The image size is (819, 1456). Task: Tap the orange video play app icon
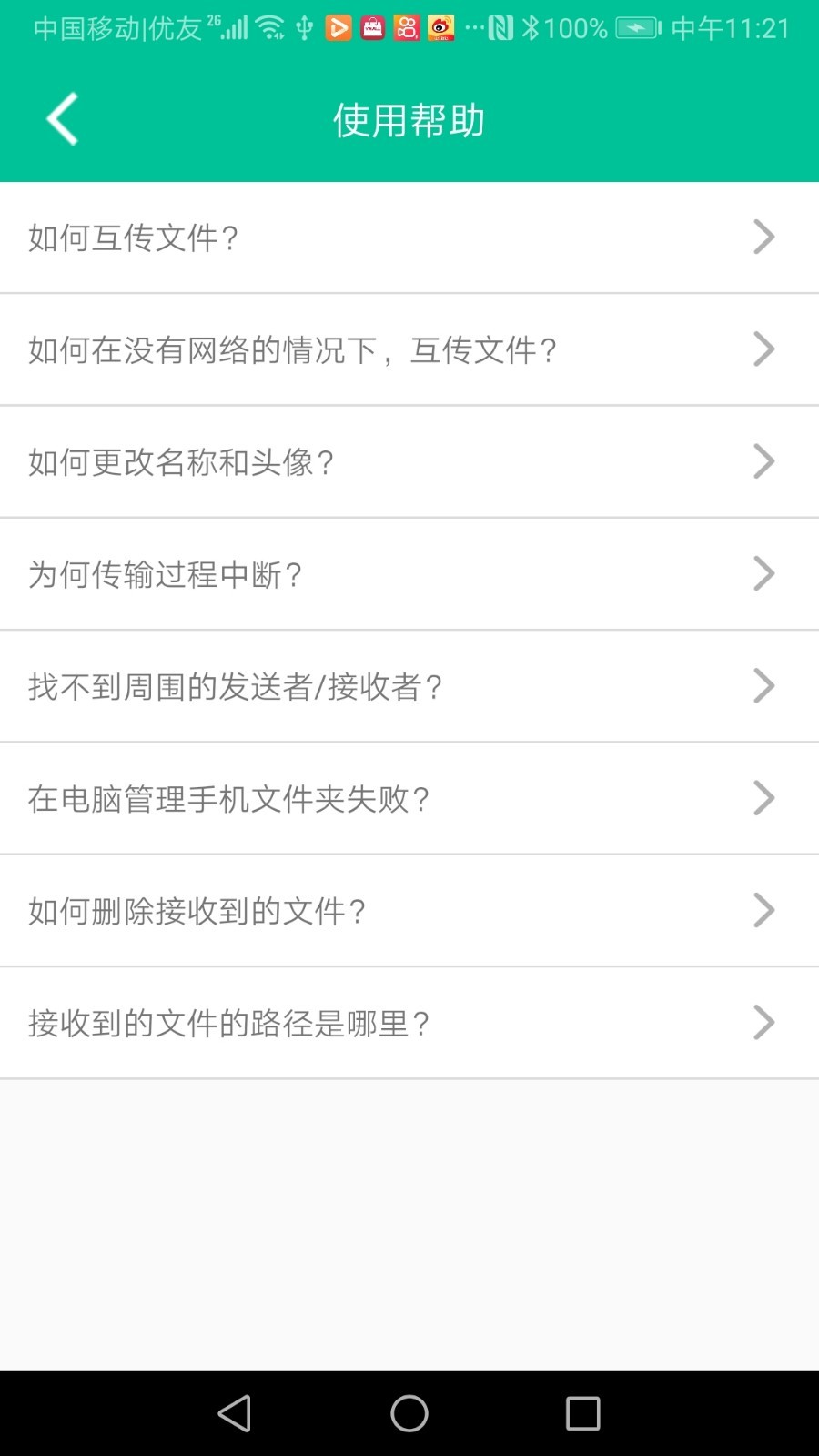point(339,28)
